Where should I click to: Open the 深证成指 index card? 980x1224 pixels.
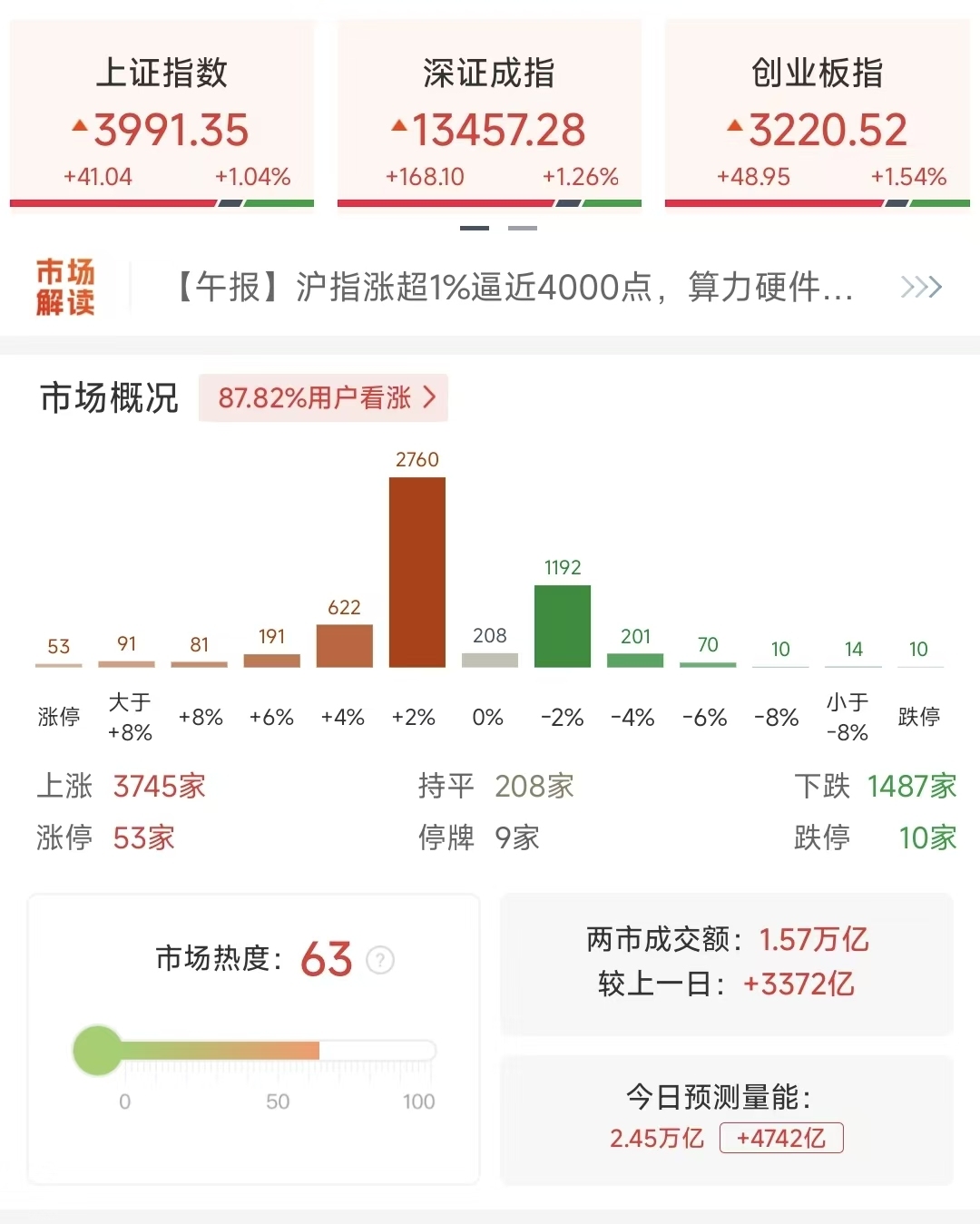click(x=489, y=113)
